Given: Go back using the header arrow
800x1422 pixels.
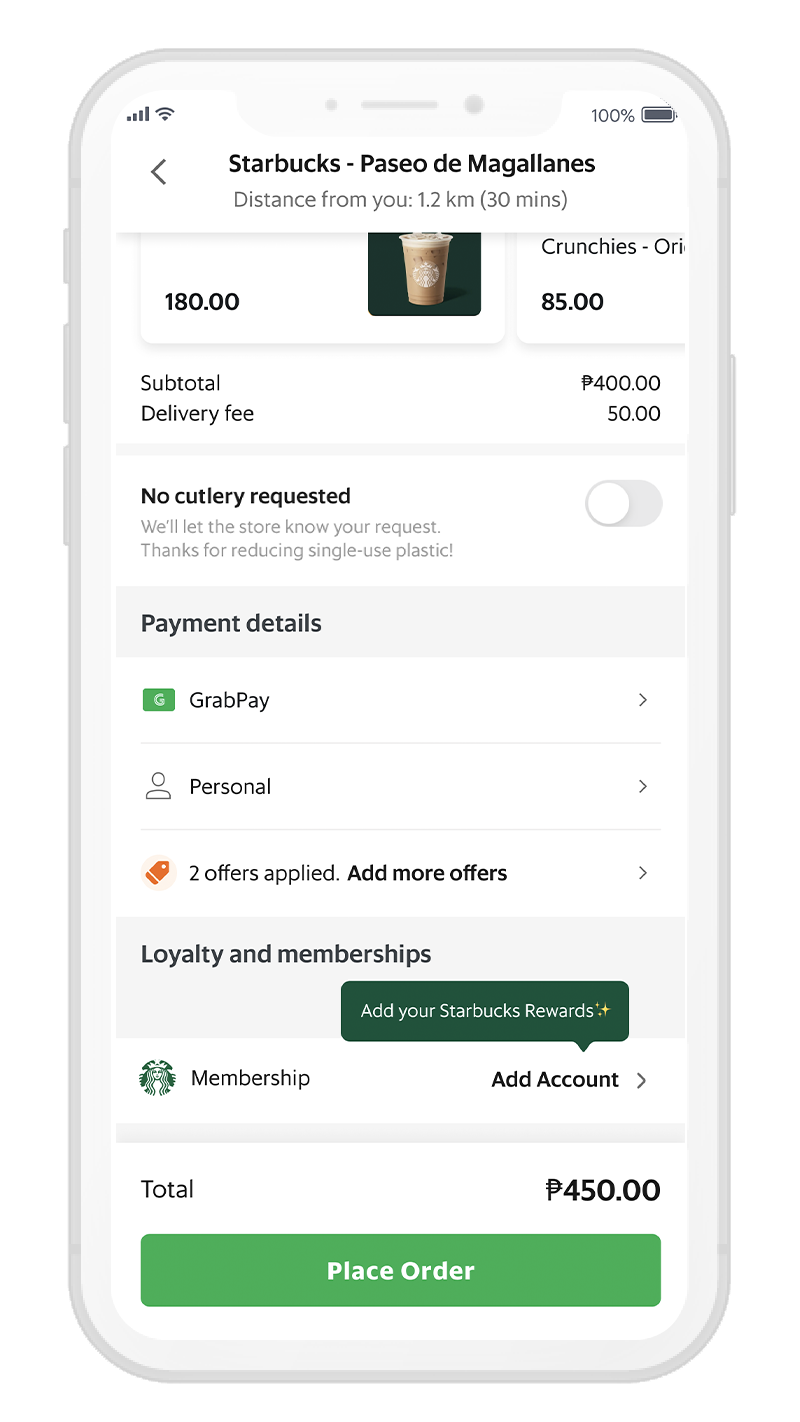Looking at the screenshot, I should [x=158, y=172].
